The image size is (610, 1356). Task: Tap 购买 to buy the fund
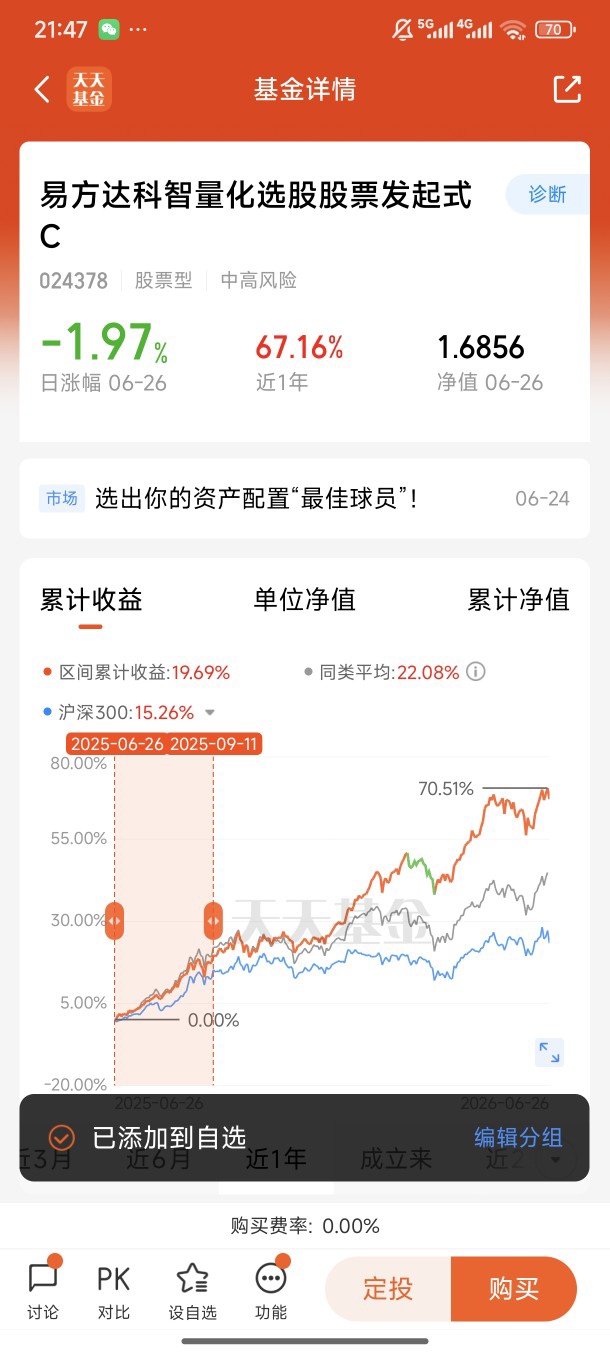514,1289
